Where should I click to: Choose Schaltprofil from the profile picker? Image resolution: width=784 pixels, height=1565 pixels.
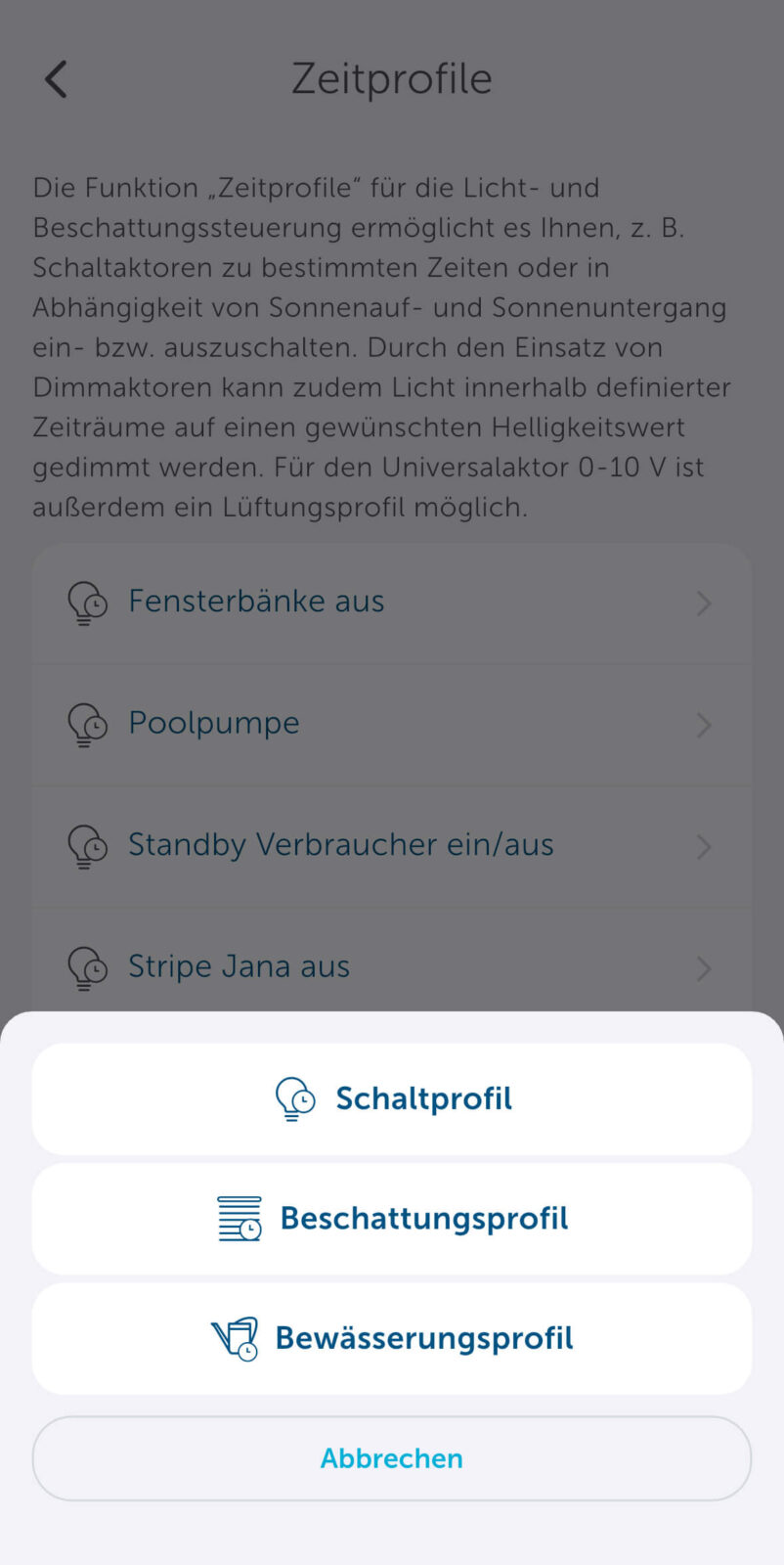[x=391, y=1097]
